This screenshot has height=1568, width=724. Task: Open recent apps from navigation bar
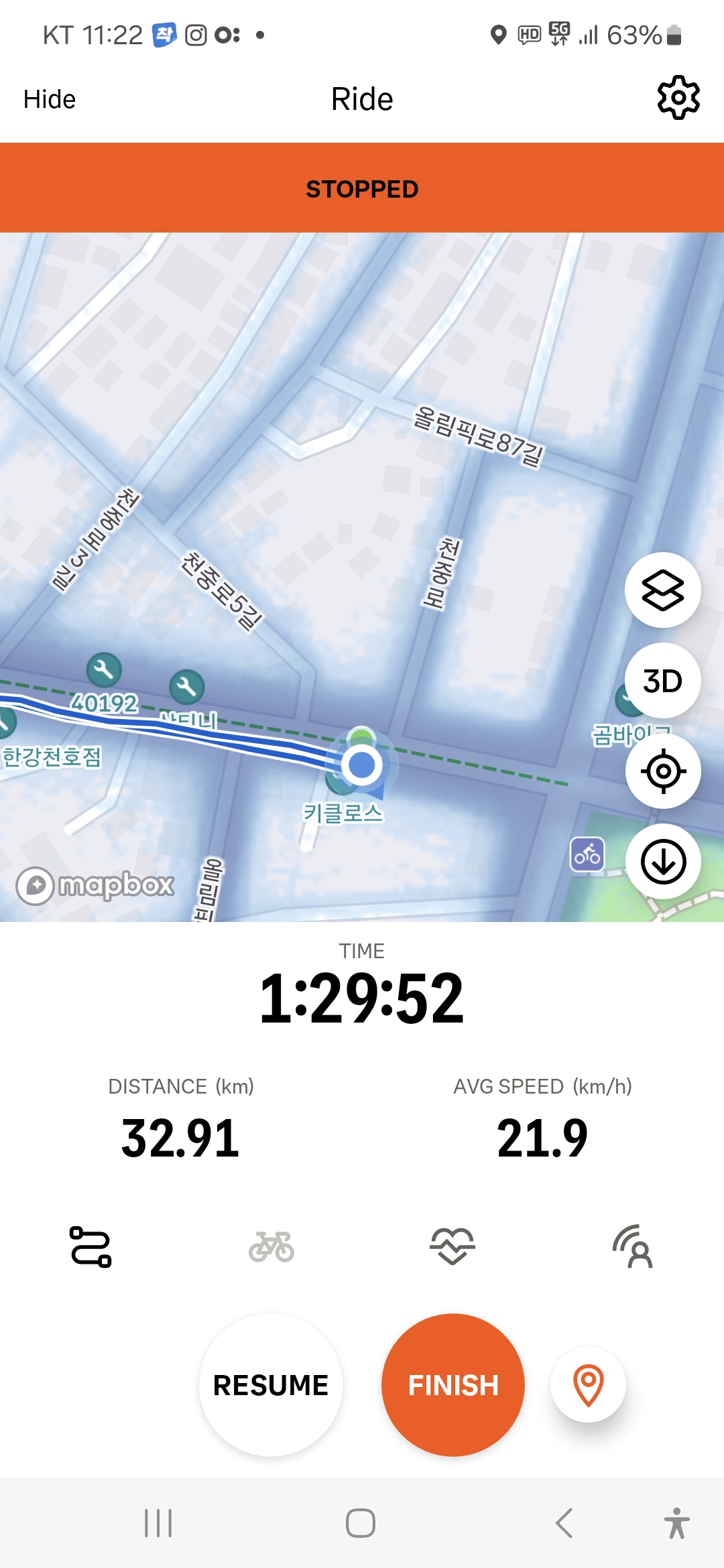158,1523
